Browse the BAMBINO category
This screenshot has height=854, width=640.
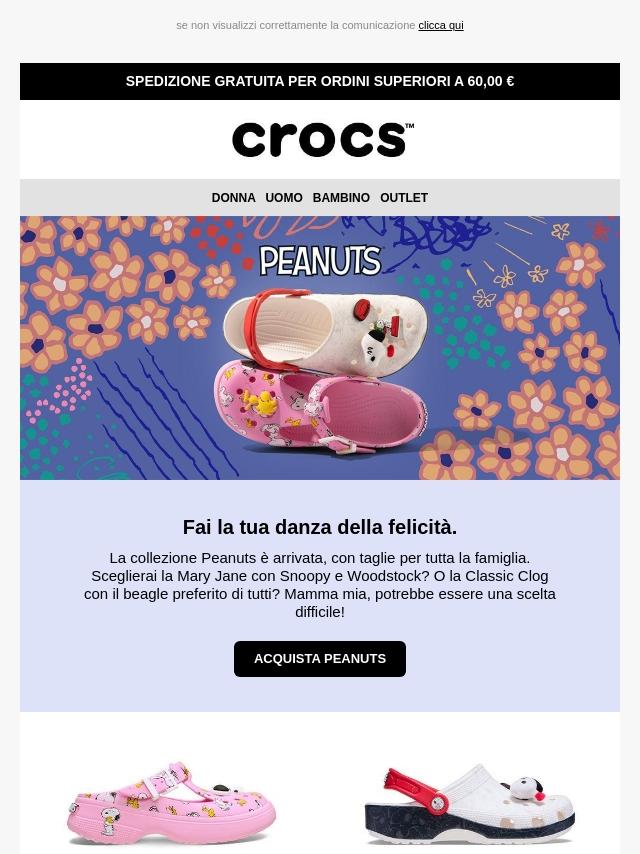click(x=341, y=198)
